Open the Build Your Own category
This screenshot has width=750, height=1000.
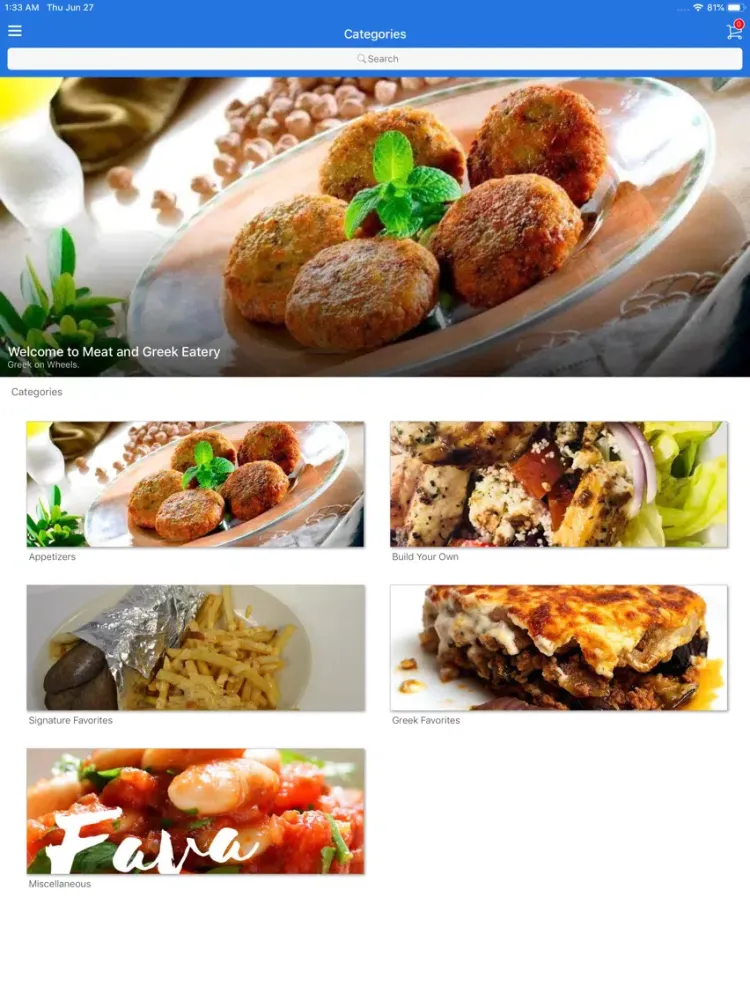click(558, 484)
